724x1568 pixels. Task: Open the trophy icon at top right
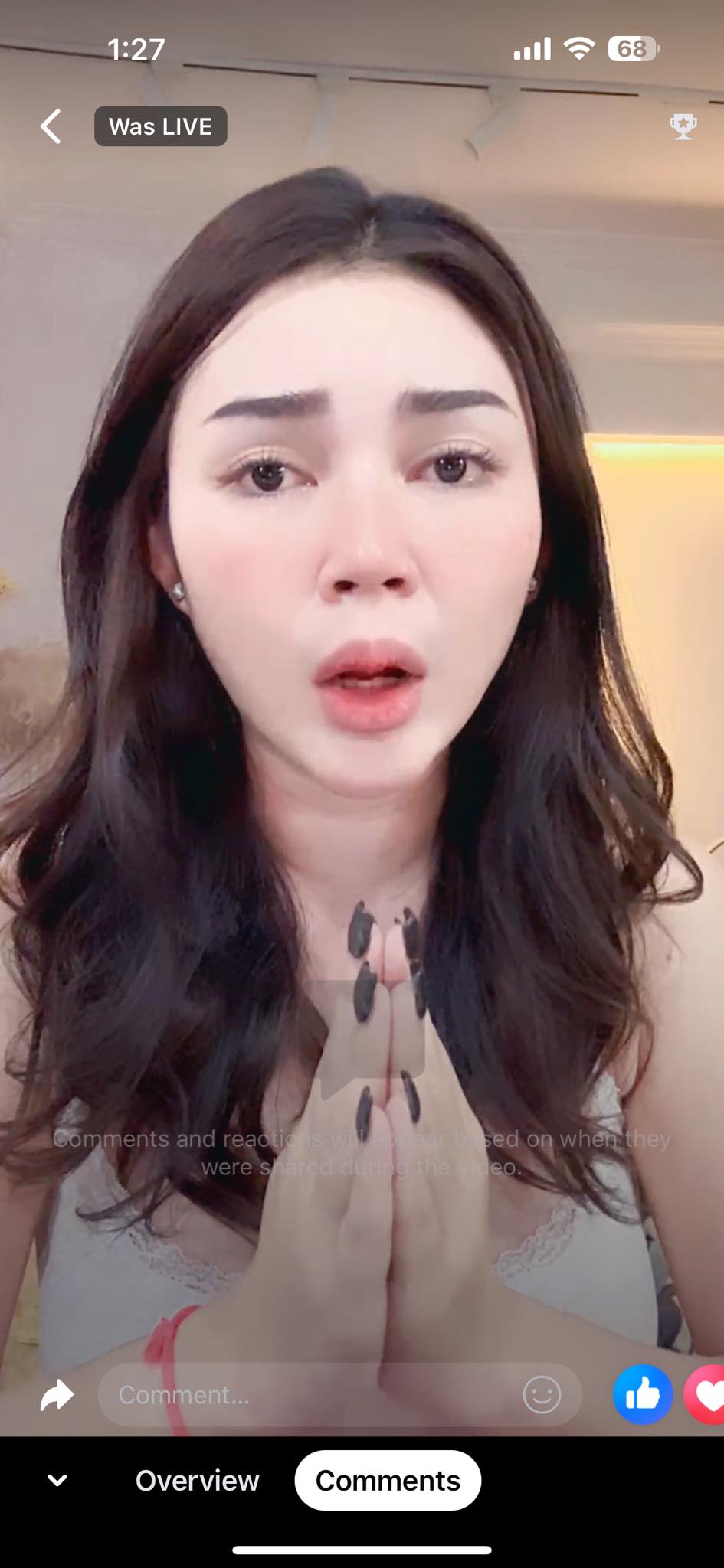[683, 126]
